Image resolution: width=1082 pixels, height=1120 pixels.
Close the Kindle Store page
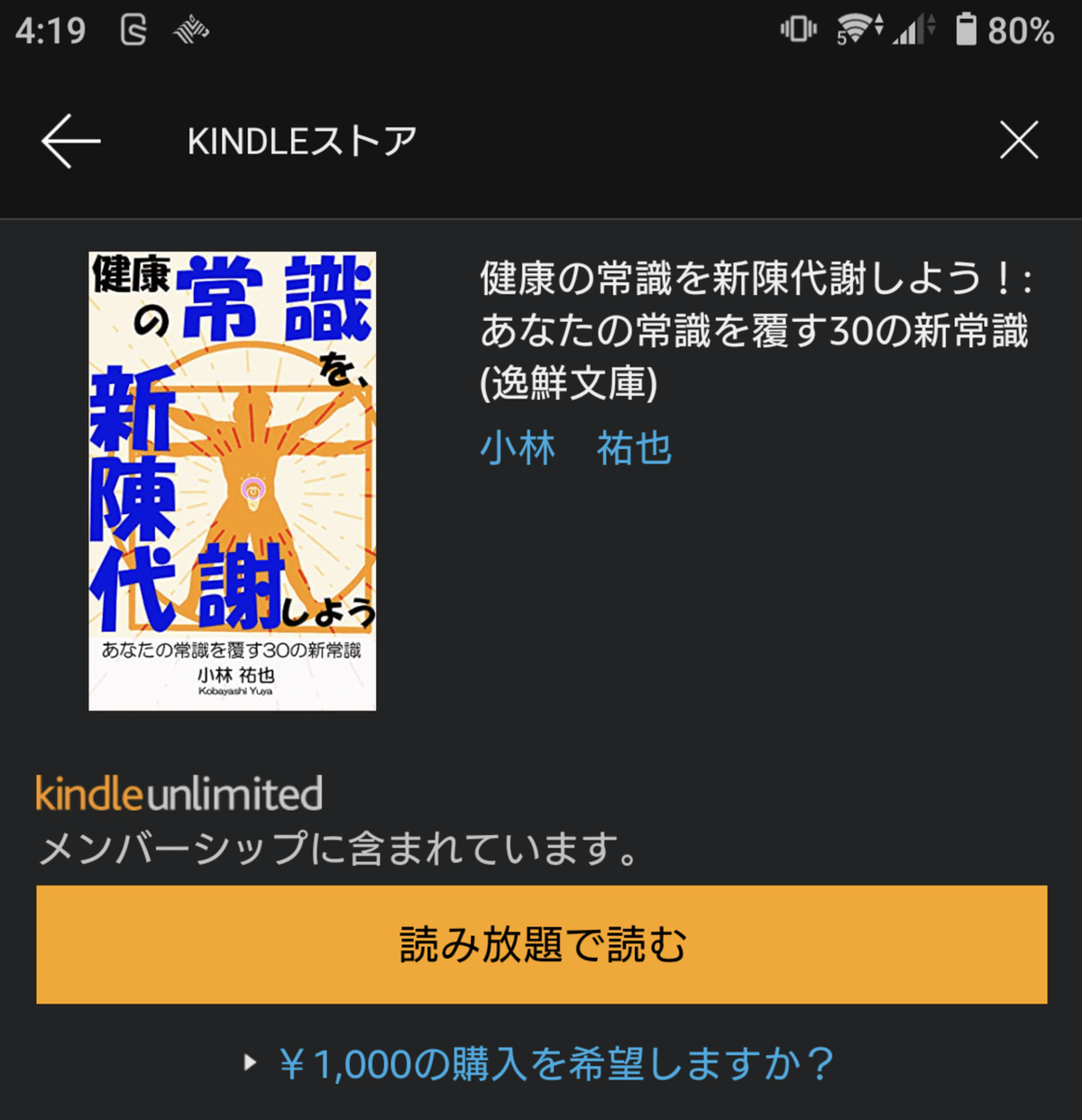1019,141
